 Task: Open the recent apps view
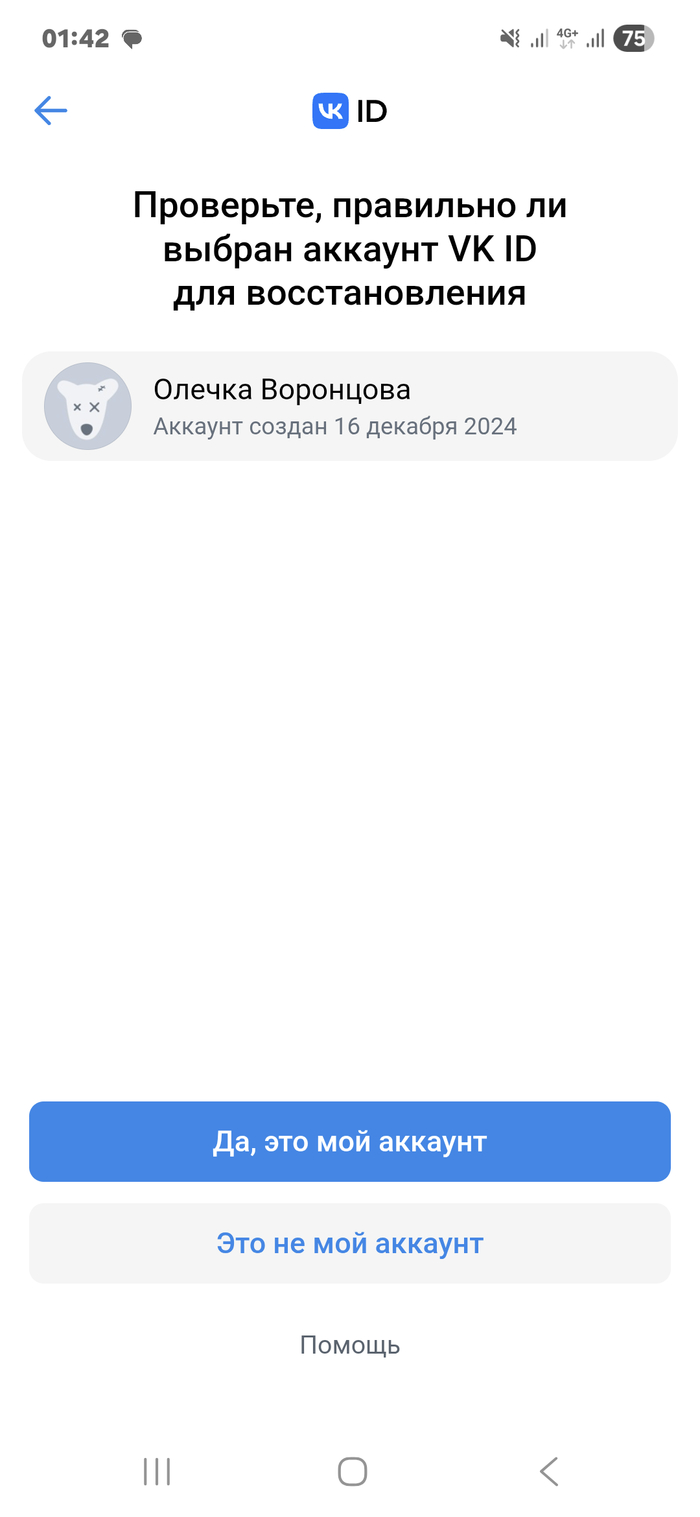coord(157,1471)
